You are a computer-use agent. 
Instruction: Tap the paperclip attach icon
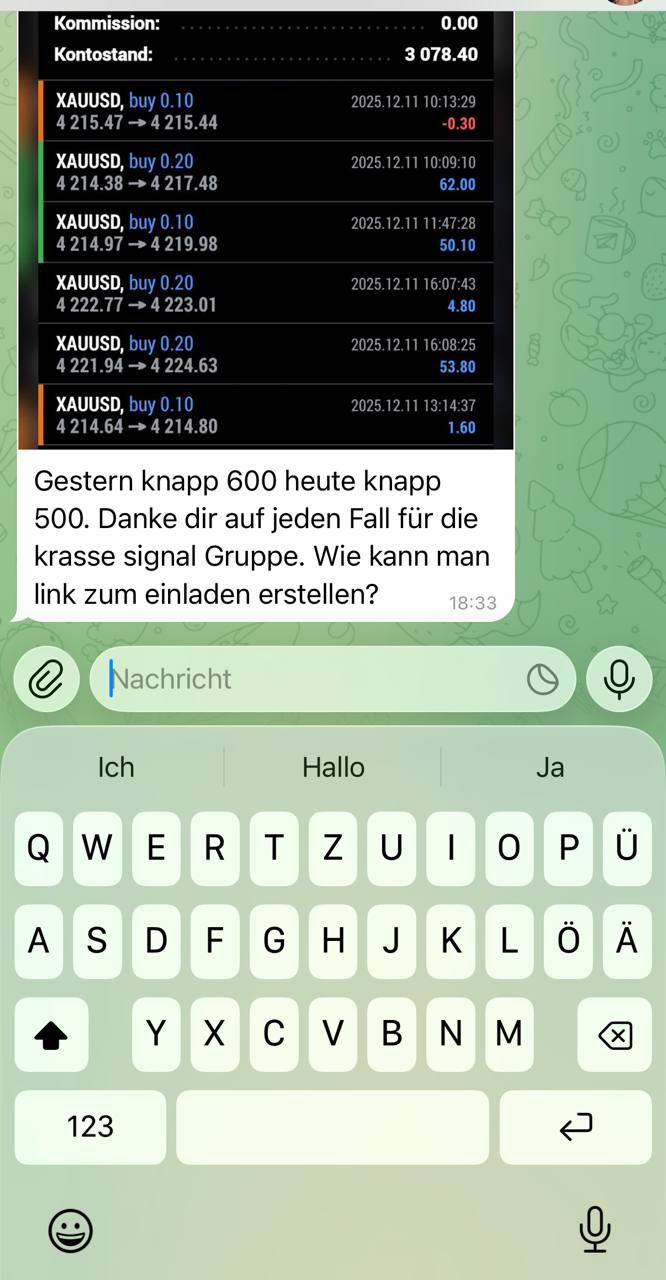tap(46, 680)
